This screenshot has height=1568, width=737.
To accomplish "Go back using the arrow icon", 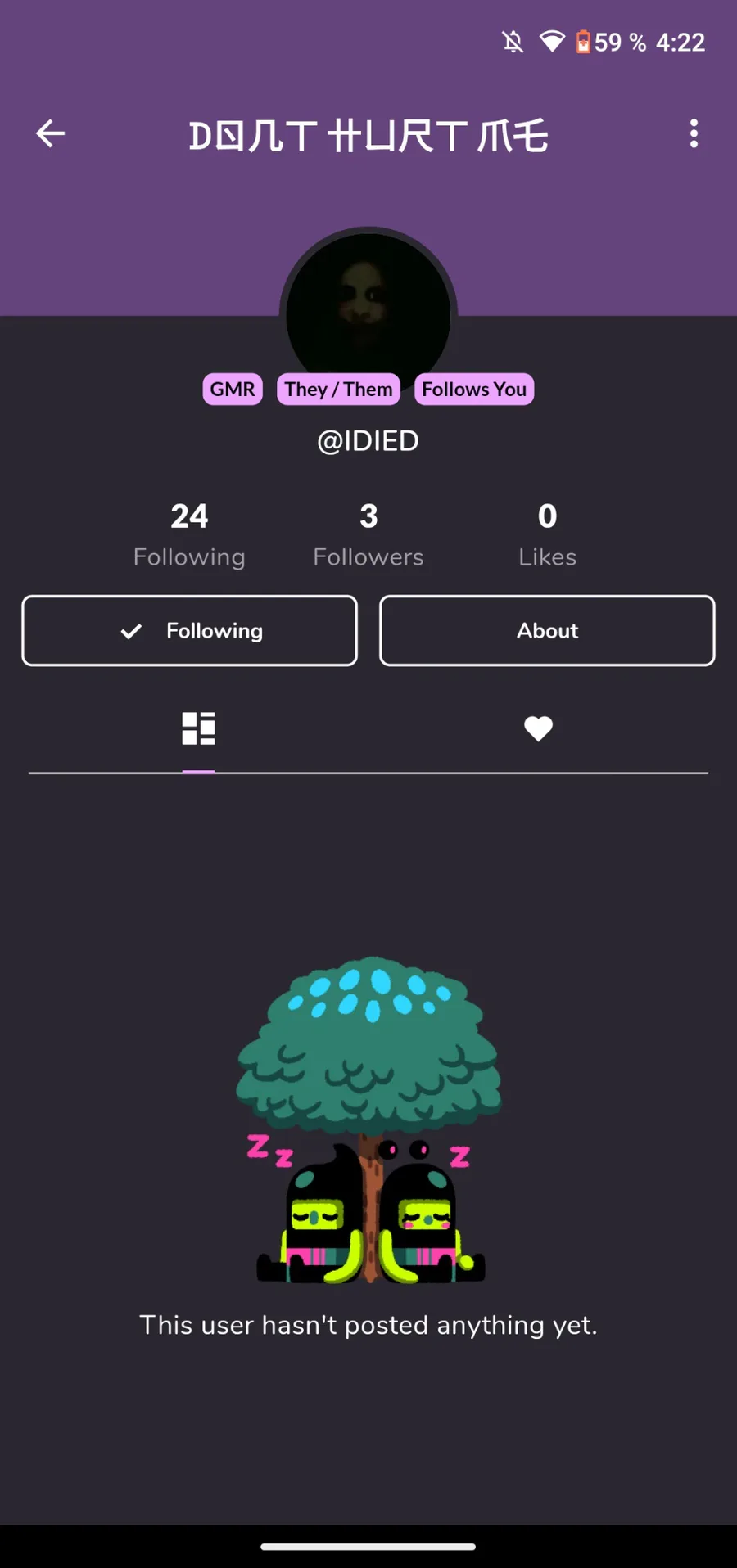I will tap(50, 133).
